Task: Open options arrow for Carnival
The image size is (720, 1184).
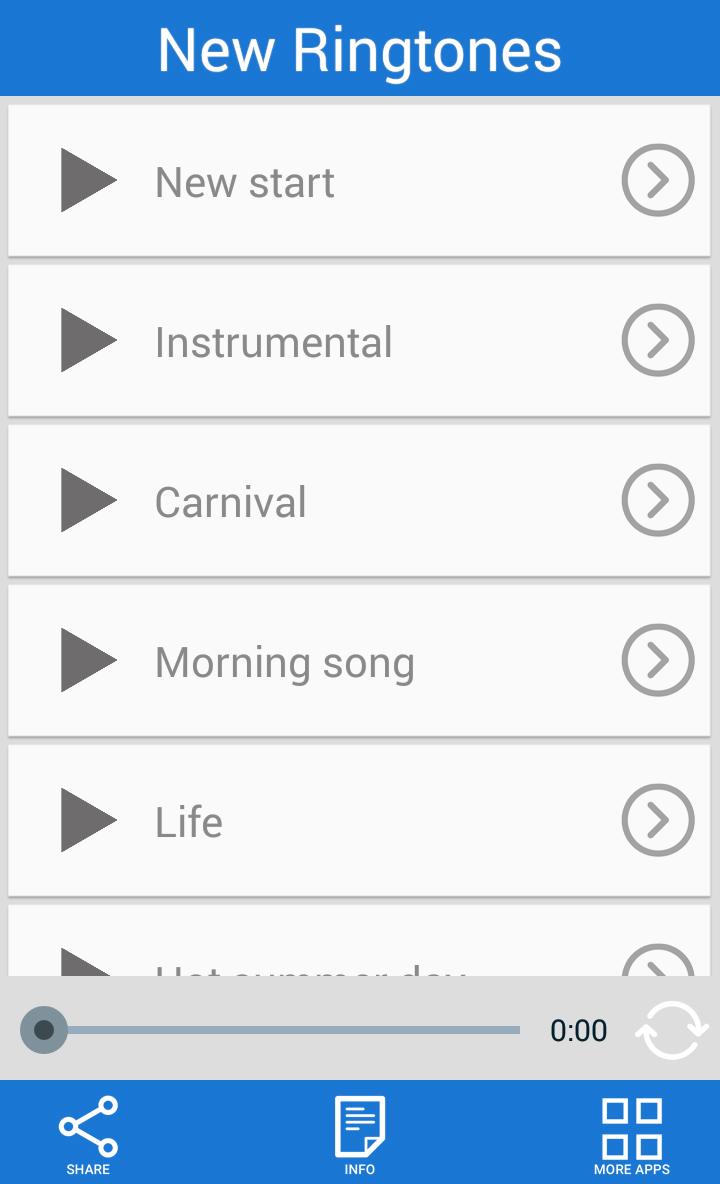Action: pyautogui.click(x=658, y=500)
